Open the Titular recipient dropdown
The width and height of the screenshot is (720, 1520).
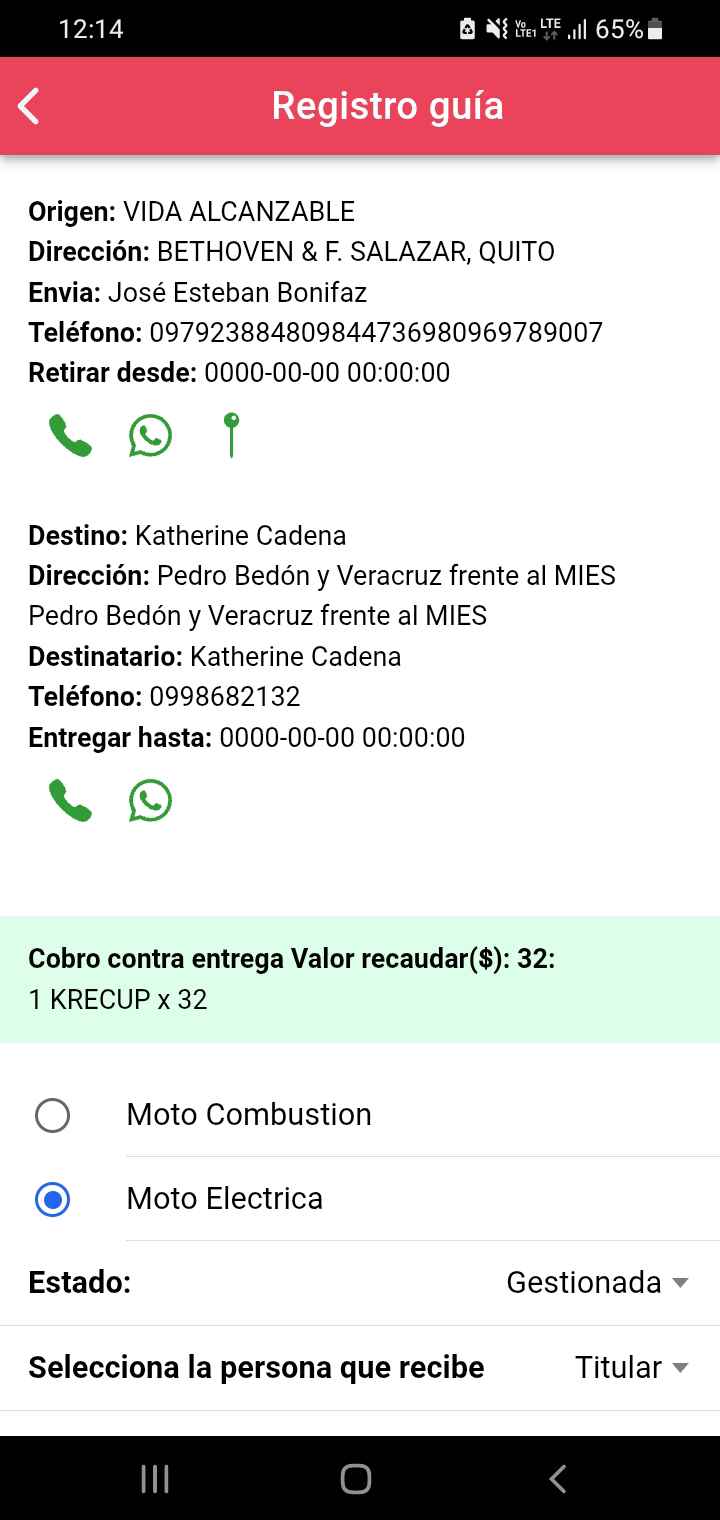tap(632, 1367)
